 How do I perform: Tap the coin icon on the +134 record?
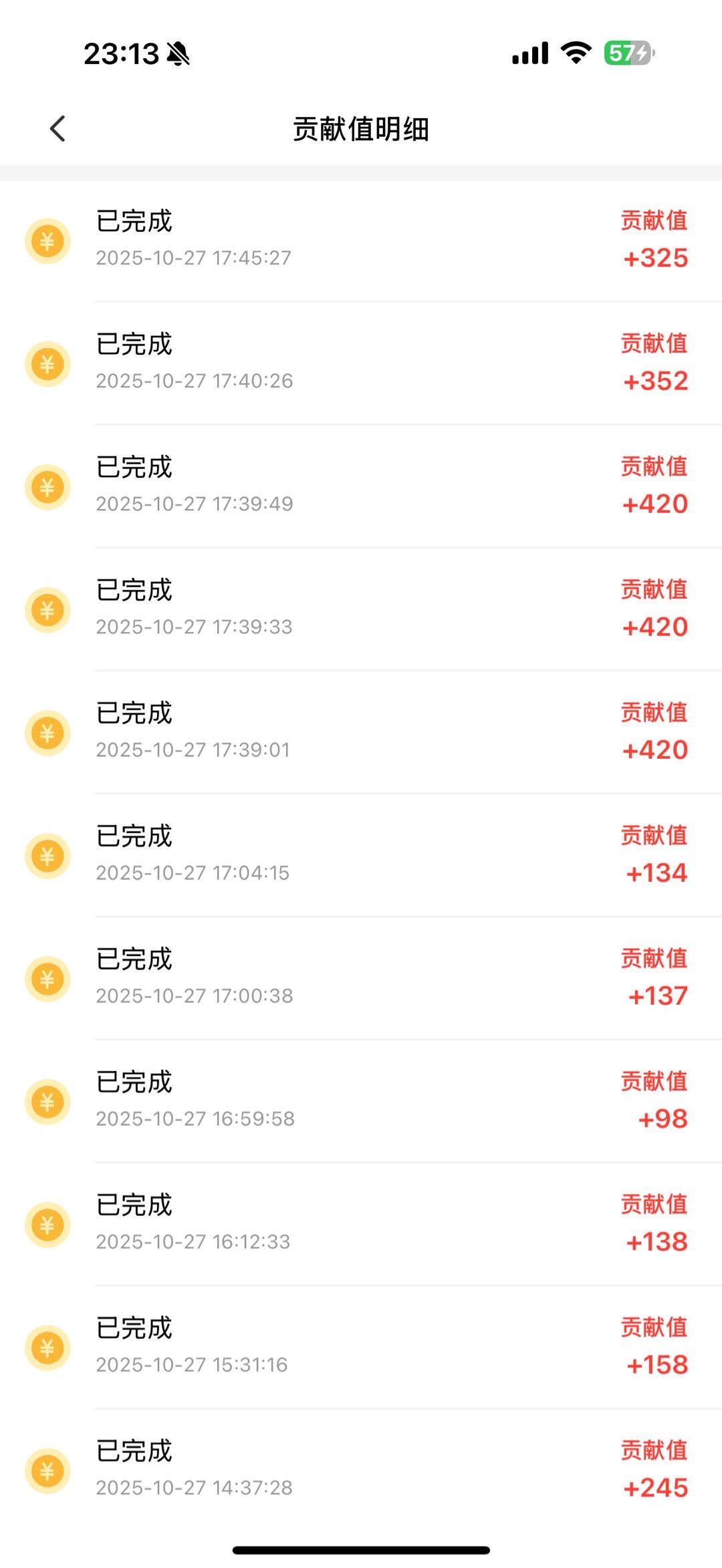pos(47,855)
